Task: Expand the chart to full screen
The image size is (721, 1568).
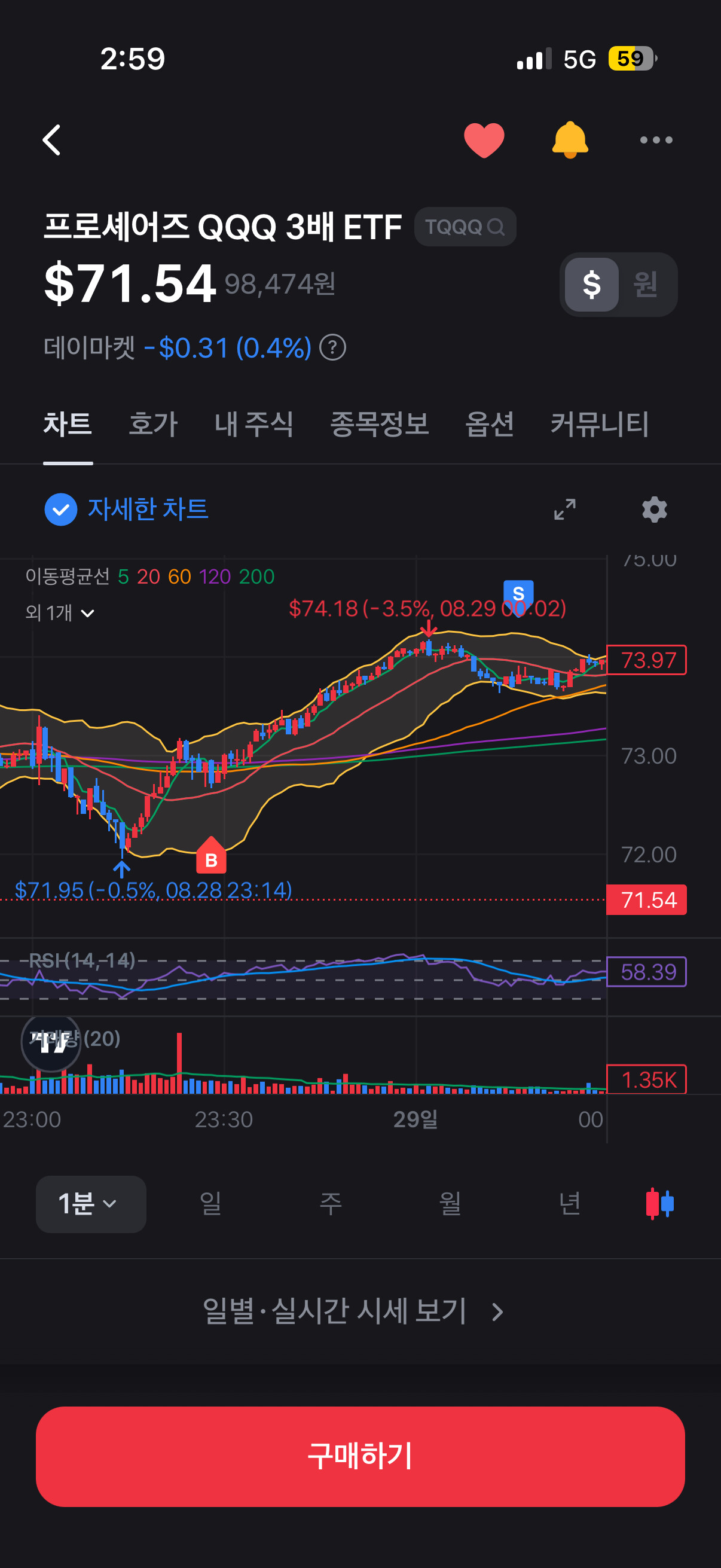Action: [564, 510]
